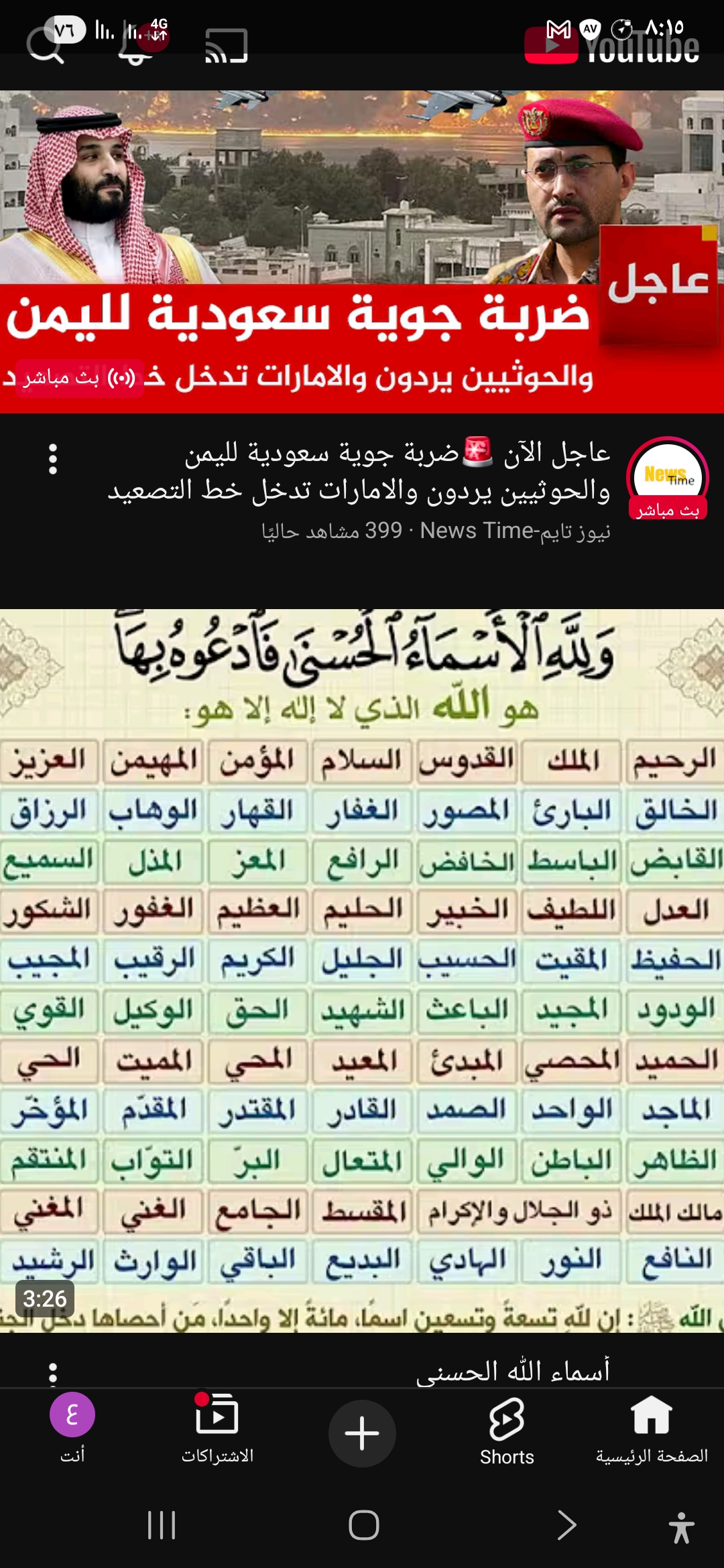Open options menu for the breaking news video
The image size is (724, 1568).
pyautogui.click(x=54, y=459)
